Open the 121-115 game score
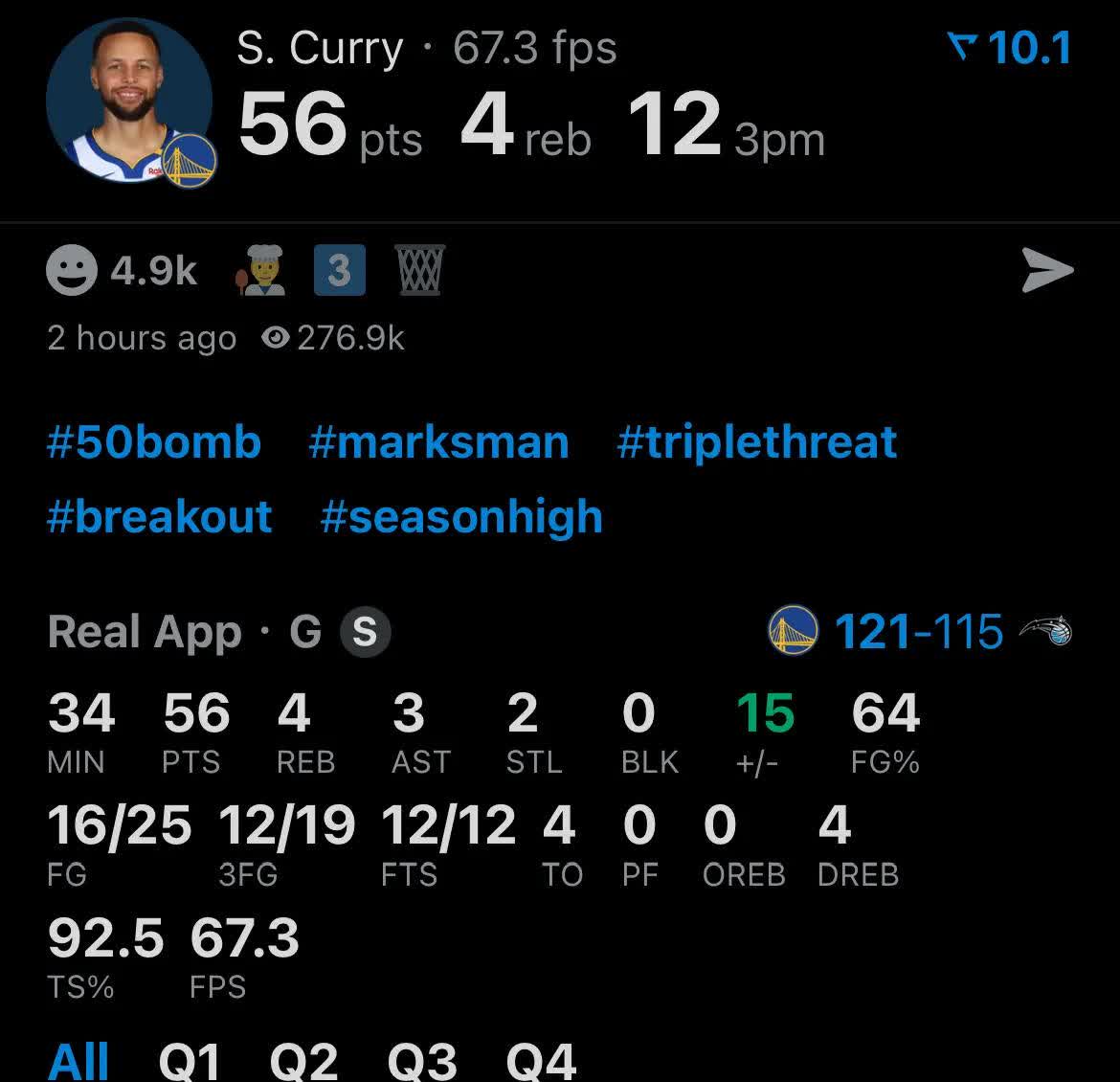This screenshot has width=1120, height=1082. pyautogui.click(x=919, y=632)
